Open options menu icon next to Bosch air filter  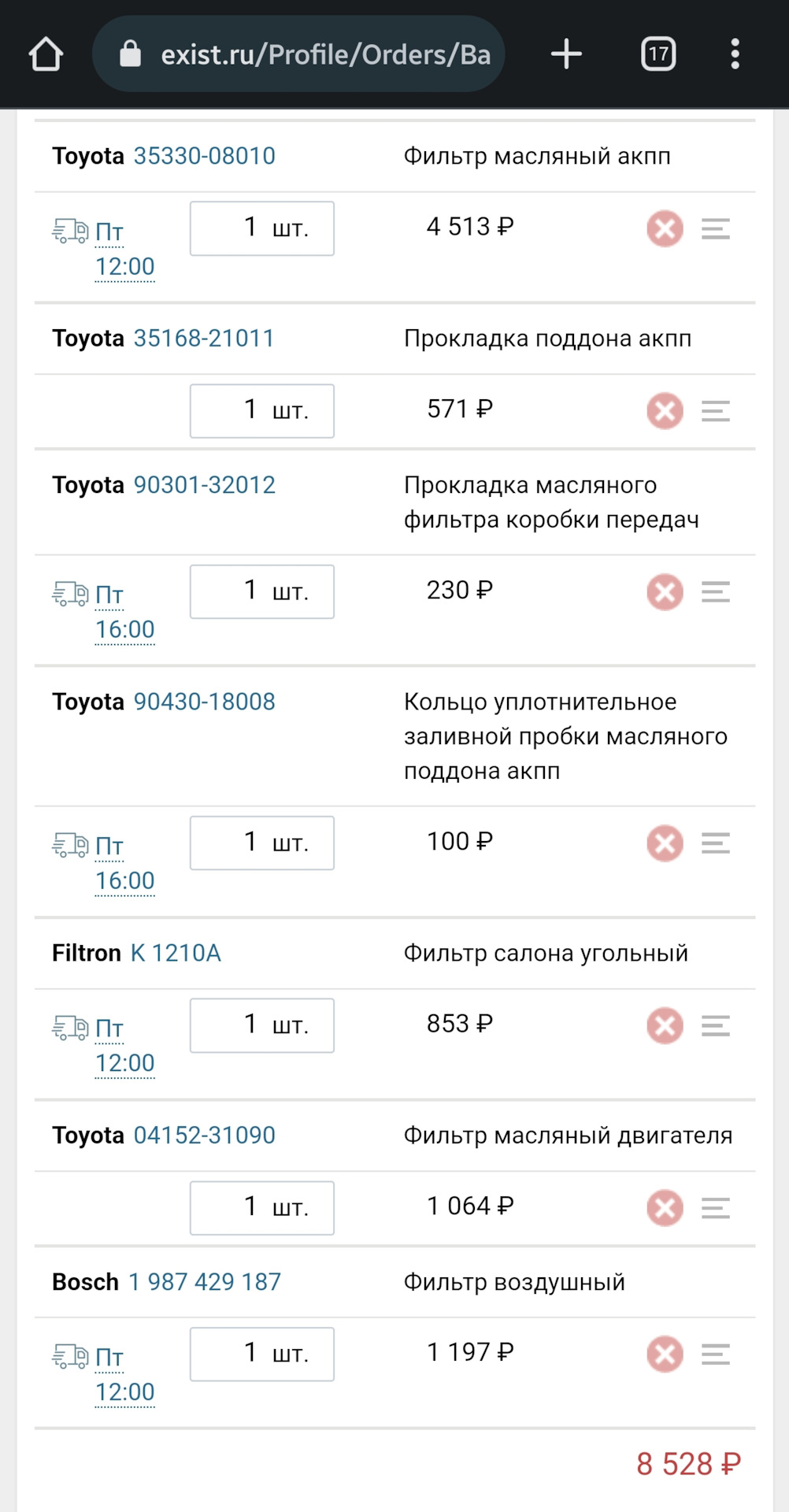[715, 1354]
